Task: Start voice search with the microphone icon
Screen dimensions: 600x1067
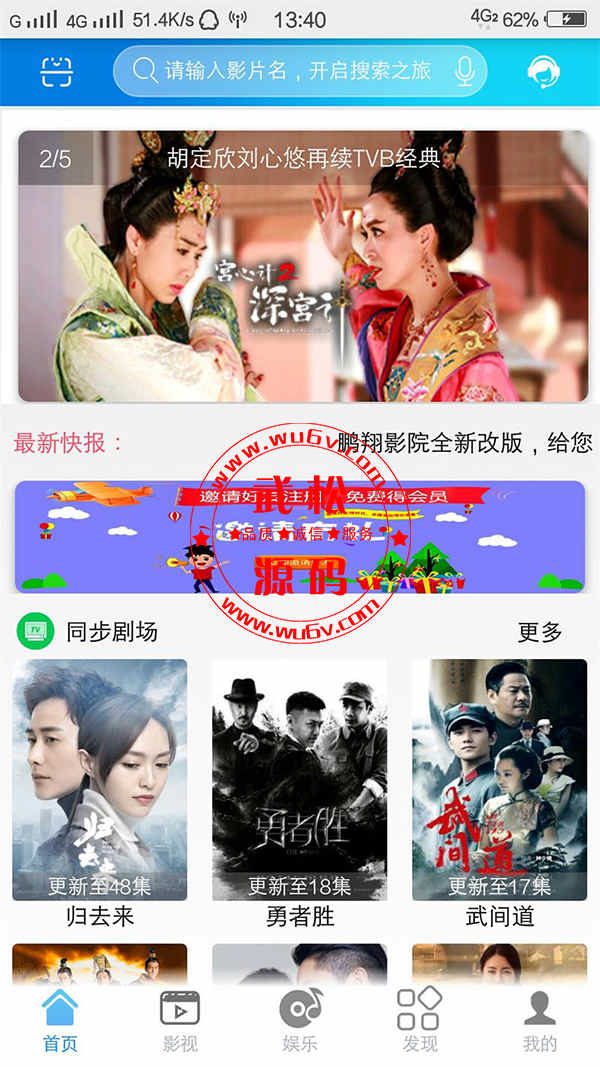Action: click(465, 71)
